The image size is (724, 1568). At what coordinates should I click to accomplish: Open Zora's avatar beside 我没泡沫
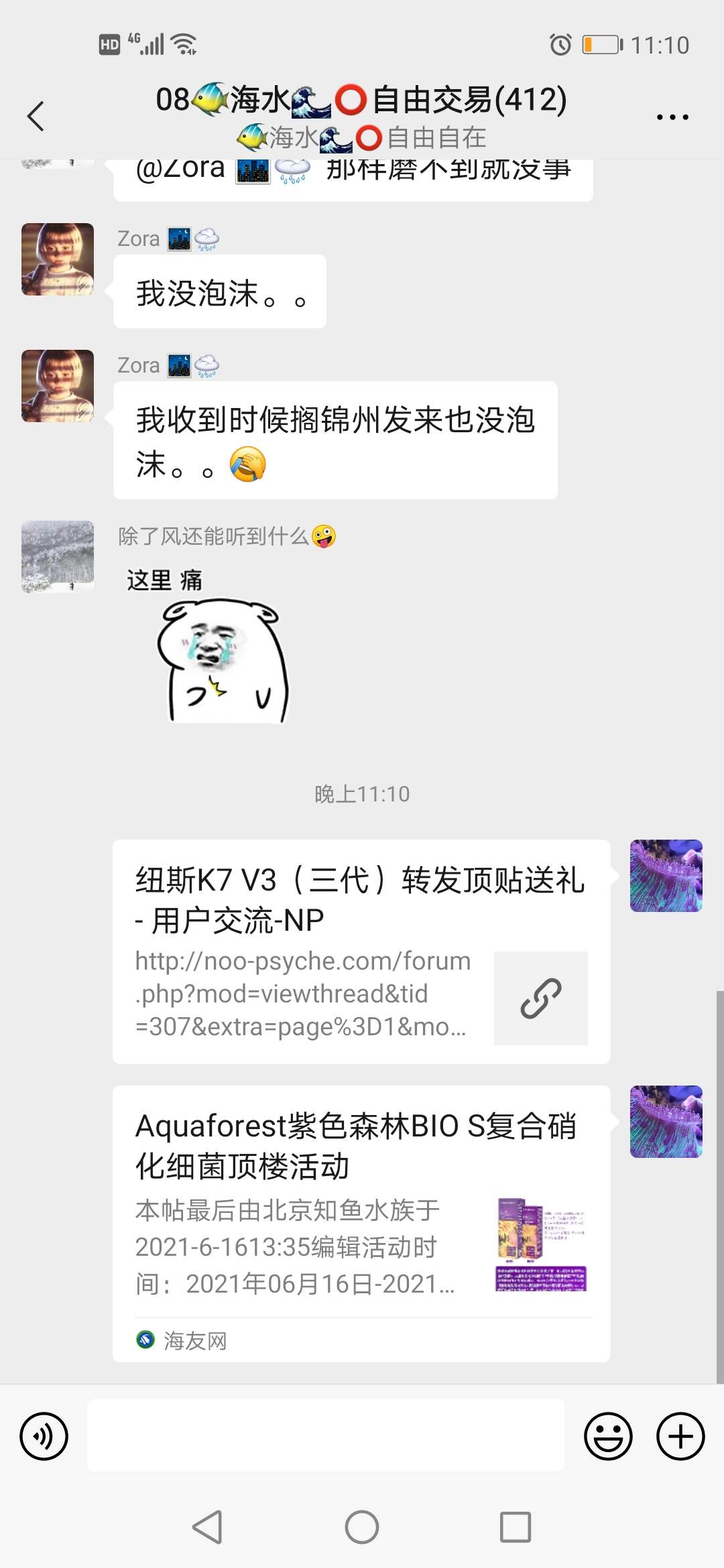tap(58, 259)
